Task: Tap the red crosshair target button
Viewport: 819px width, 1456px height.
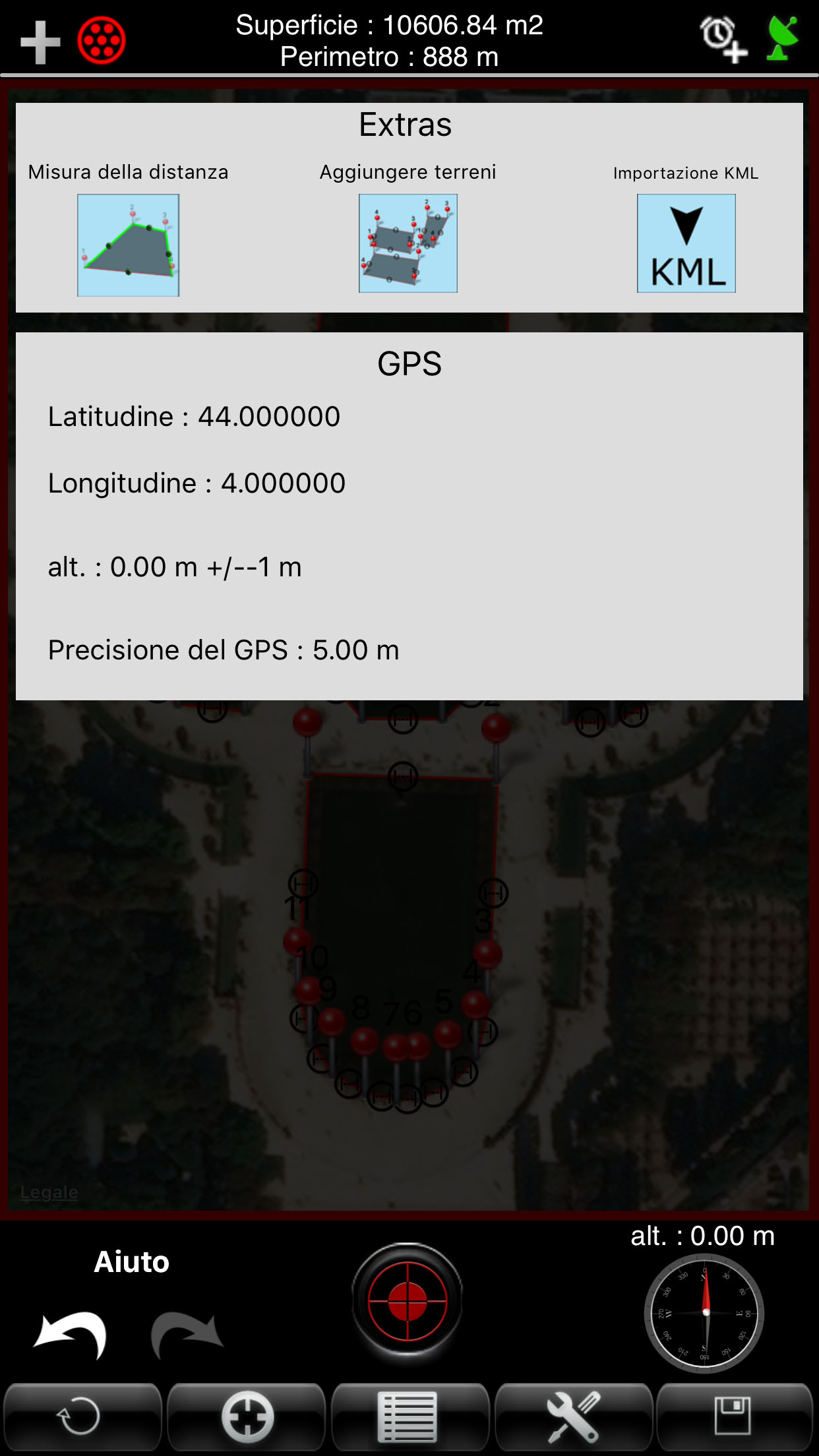Action: (408, 1302)
